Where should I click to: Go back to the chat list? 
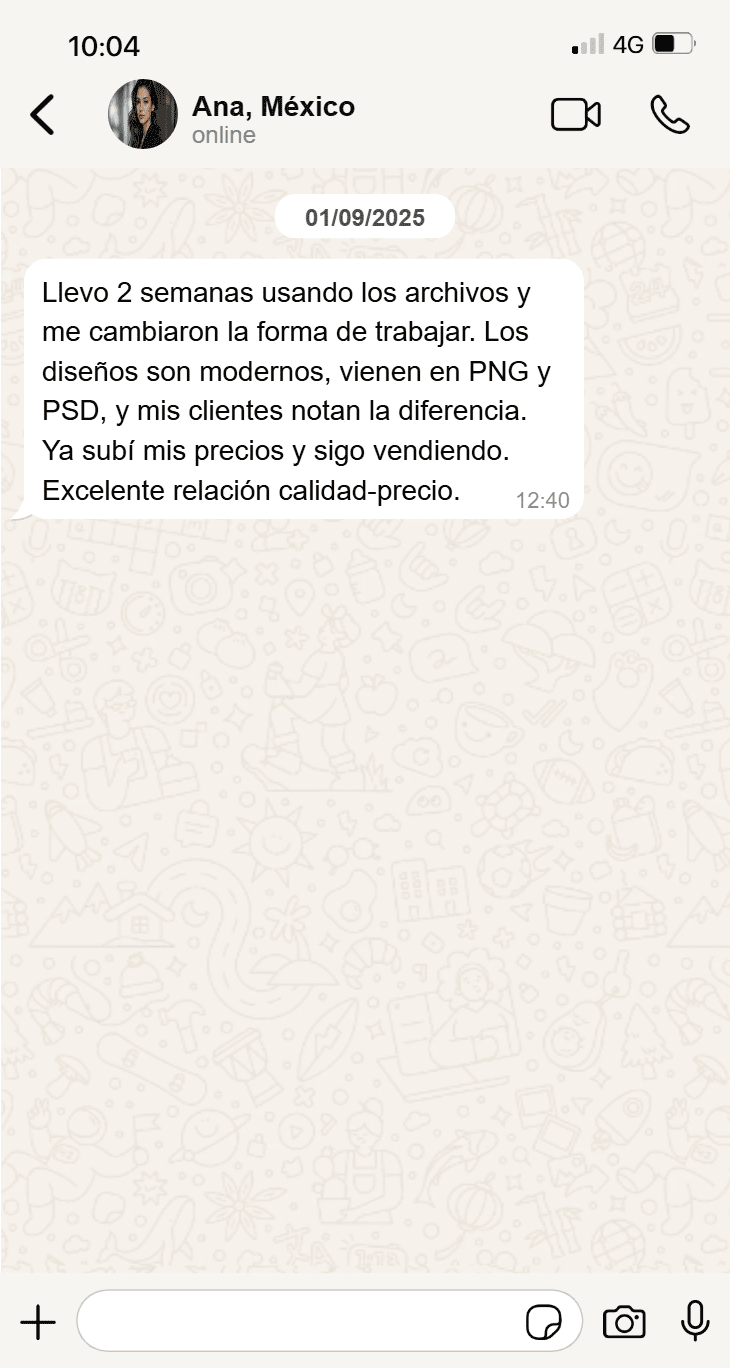click(x=42, y=115)
